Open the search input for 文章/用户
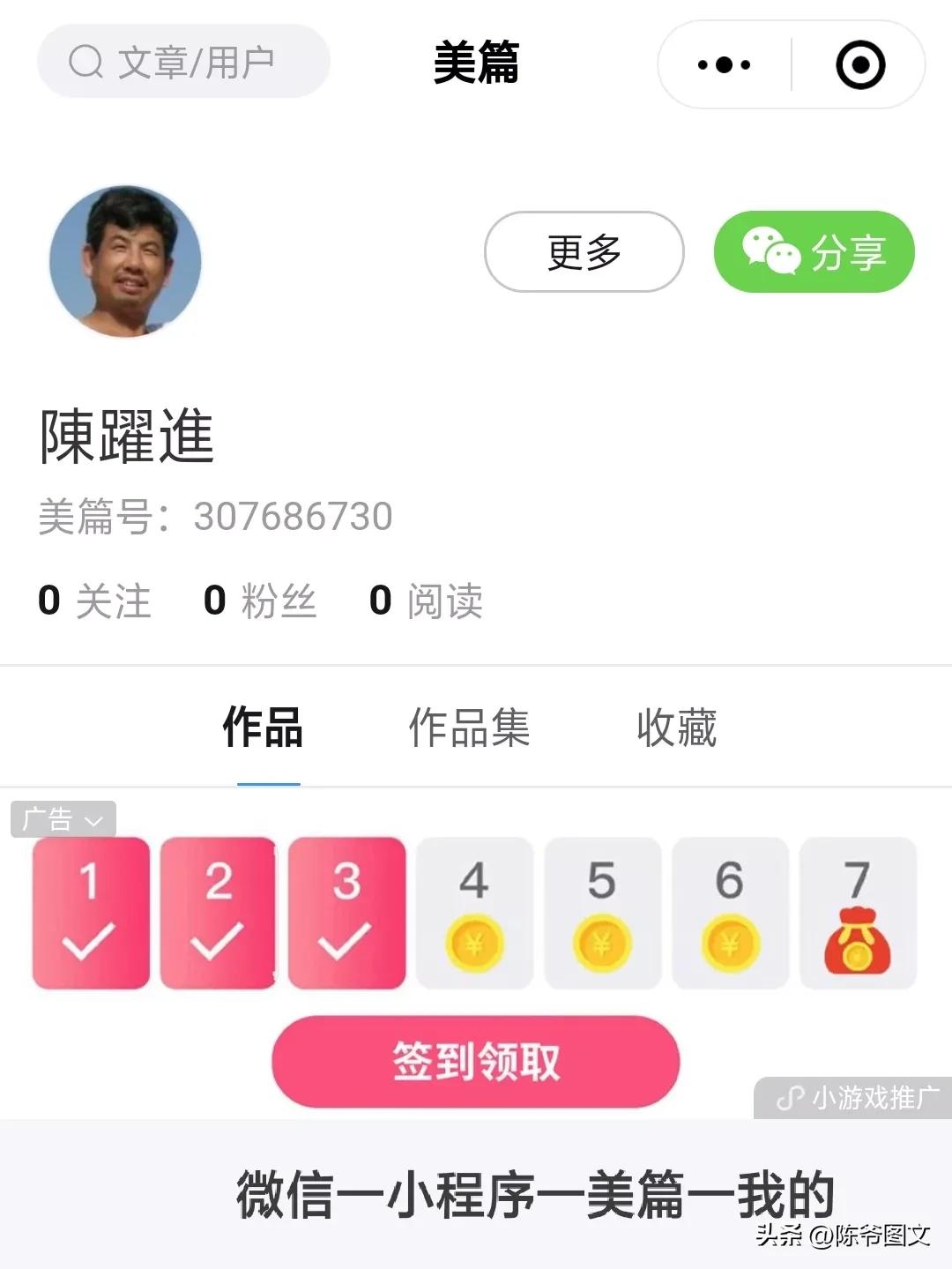Viewport: 952px width, 1269px height. [183, 61]
